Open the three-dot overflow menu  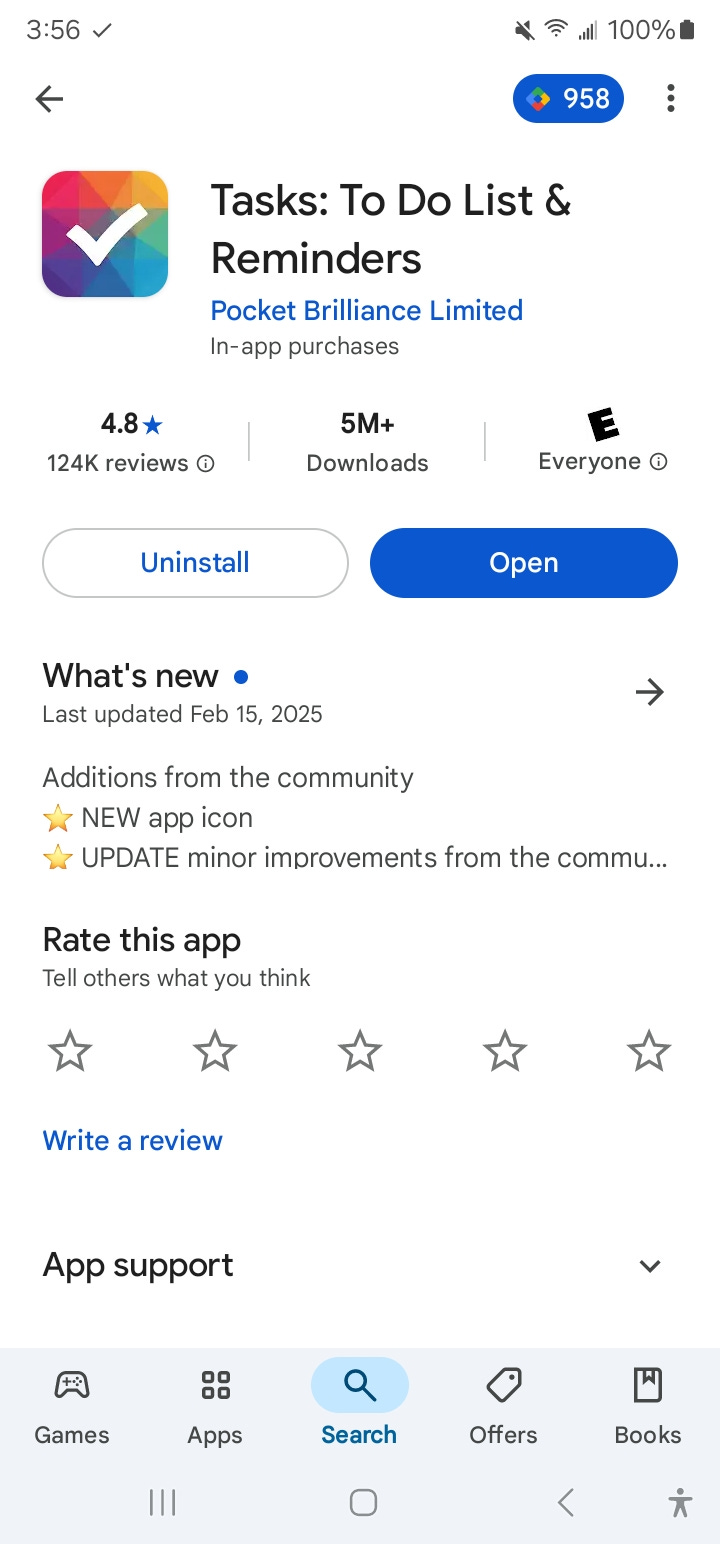(x=670, y=98)
